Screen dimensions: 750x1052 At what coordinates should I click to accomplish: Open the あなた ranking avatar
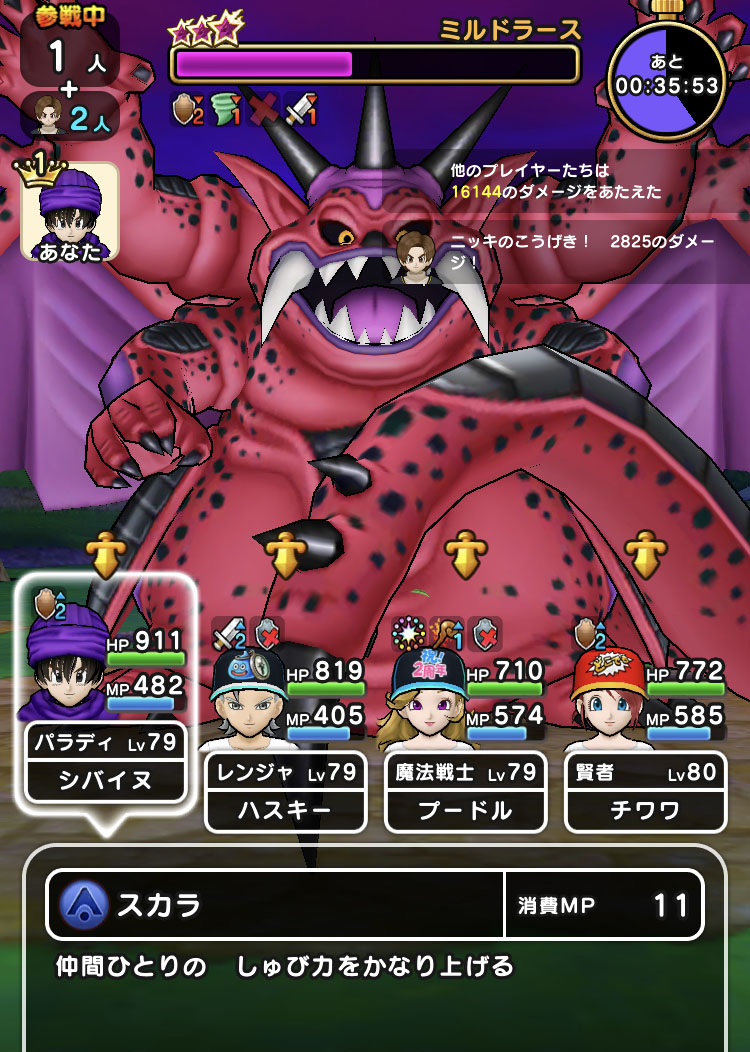point(70,212)
